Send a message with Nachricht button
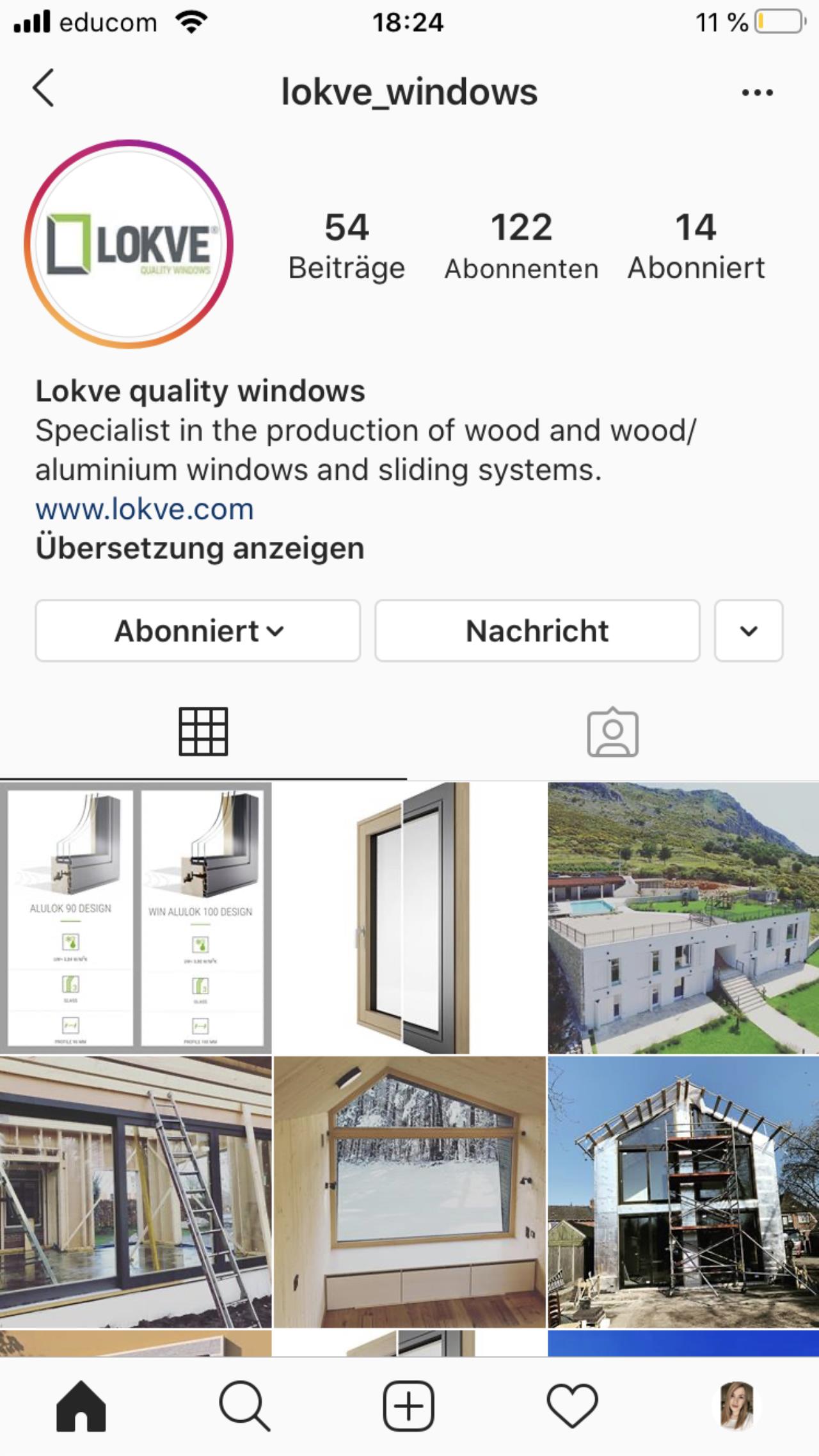Screen dimensions: 819x1456 point(537,630)
